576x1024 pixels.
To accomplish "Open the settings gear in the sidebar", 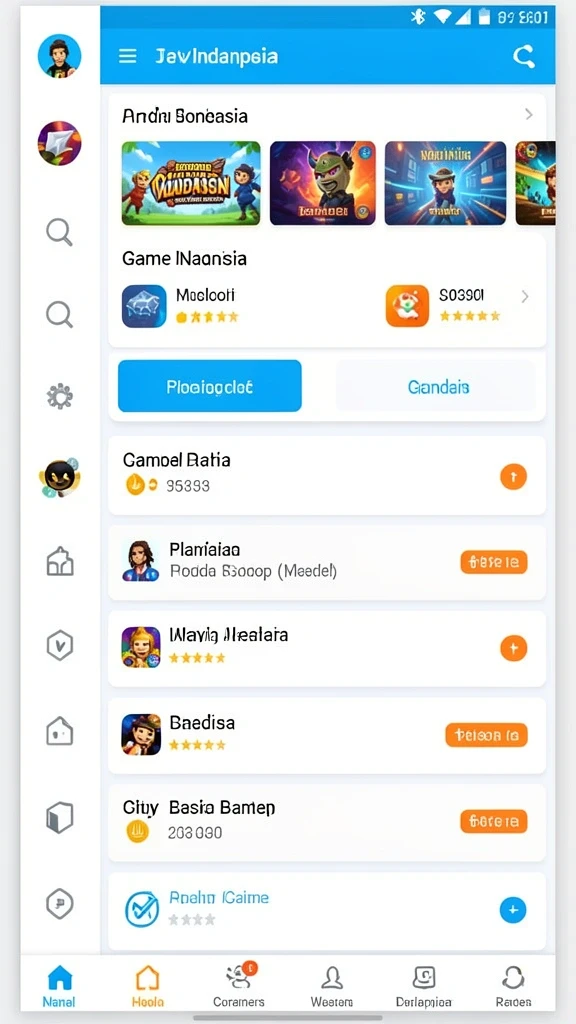I will click(59, 396).
